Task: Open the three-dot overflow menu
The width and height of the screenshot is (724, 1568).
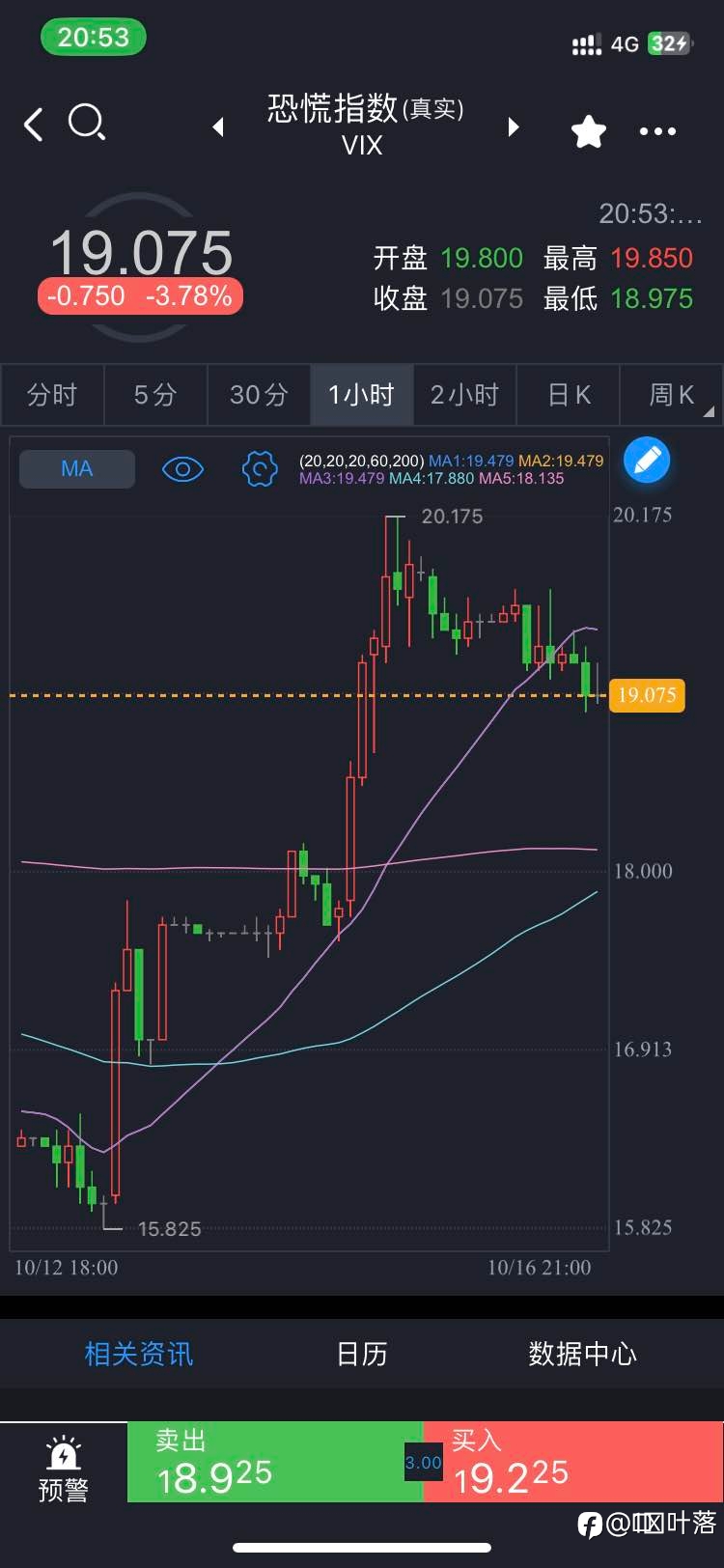Action: [x=658, y=131]
